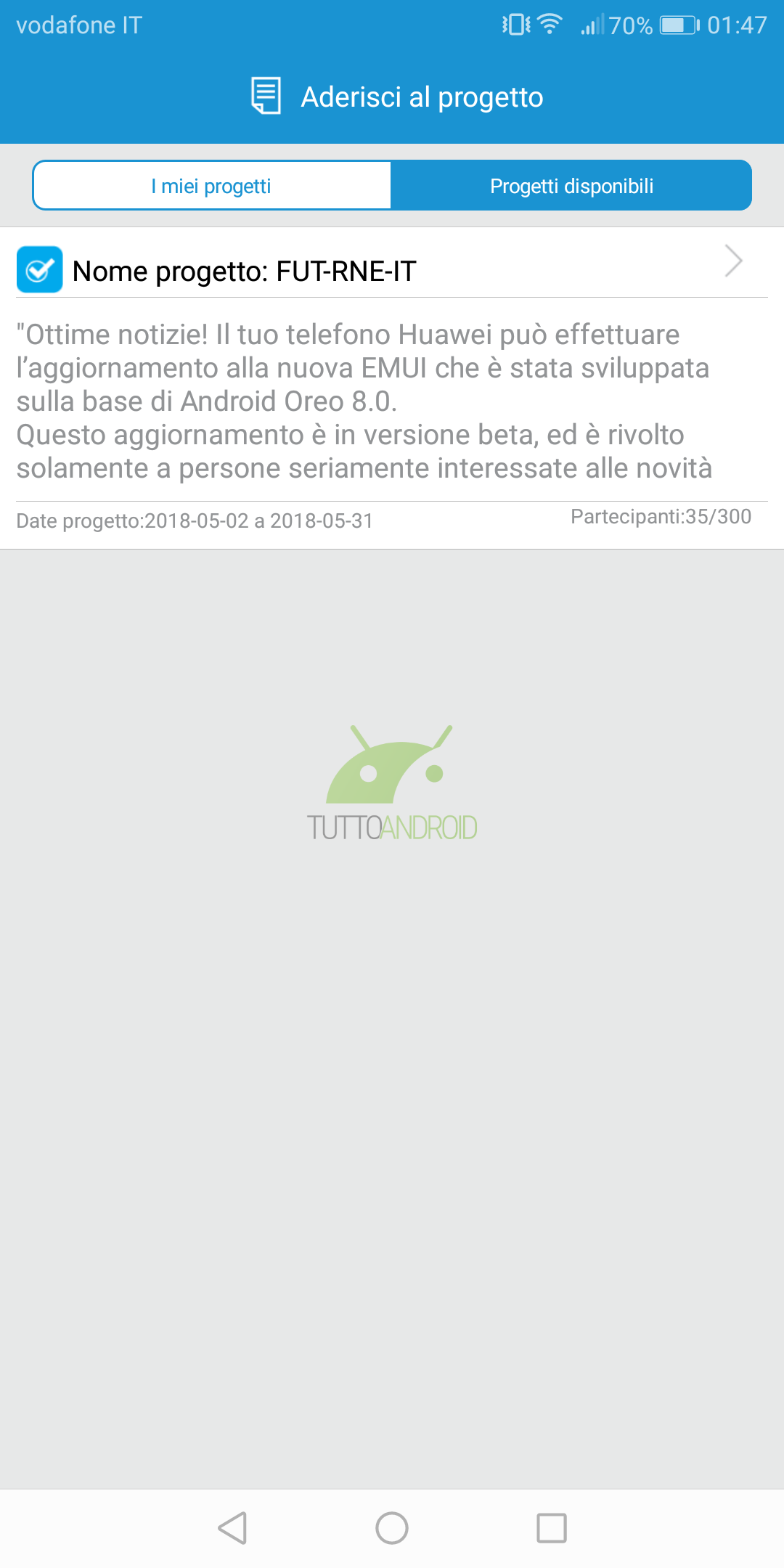Open the FUT-RNE-IT project details

392,270
